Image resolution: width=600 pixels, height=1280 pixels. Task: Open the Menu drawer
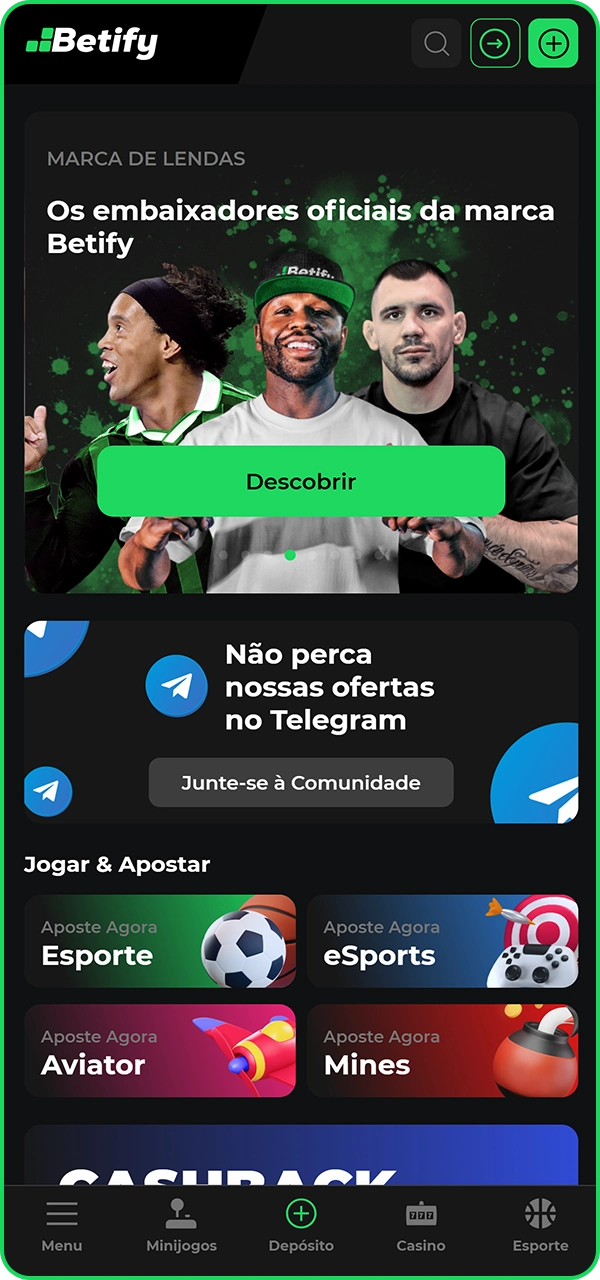pyautogui.click(x=61, y=1226)
